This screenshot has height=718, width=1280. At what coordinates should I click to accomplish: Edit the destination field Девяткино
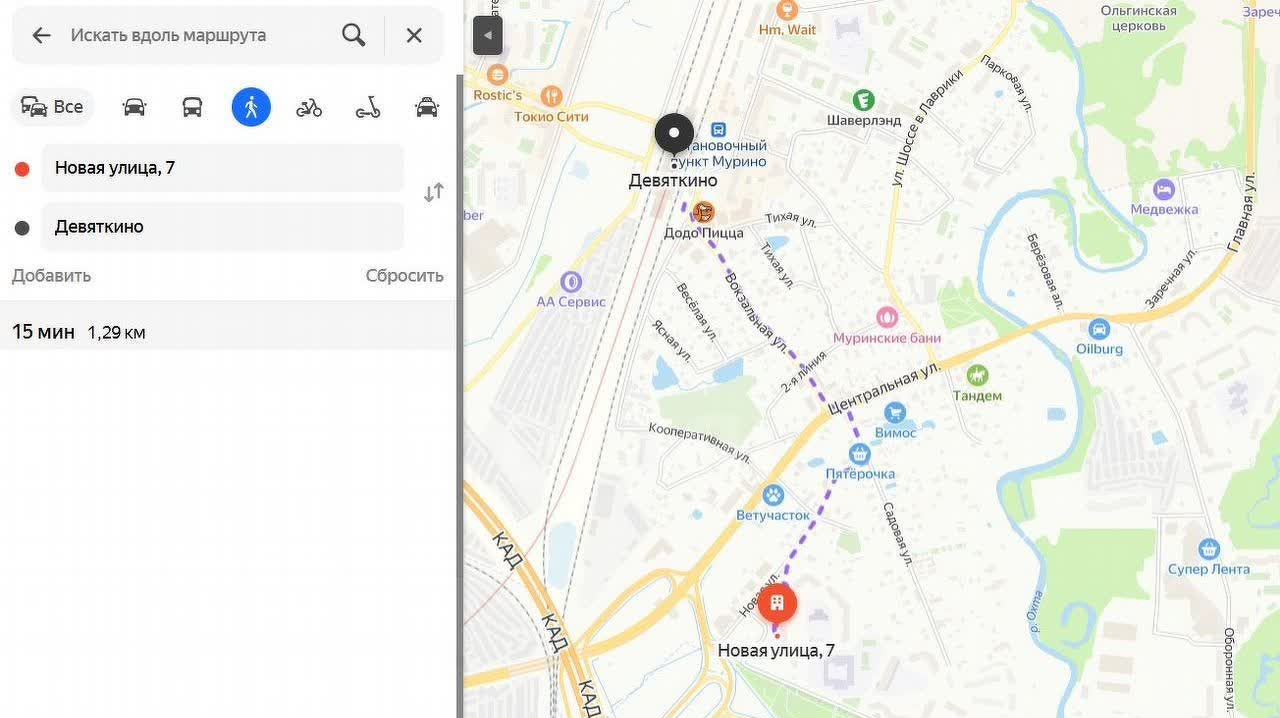(x=222, y=227)
